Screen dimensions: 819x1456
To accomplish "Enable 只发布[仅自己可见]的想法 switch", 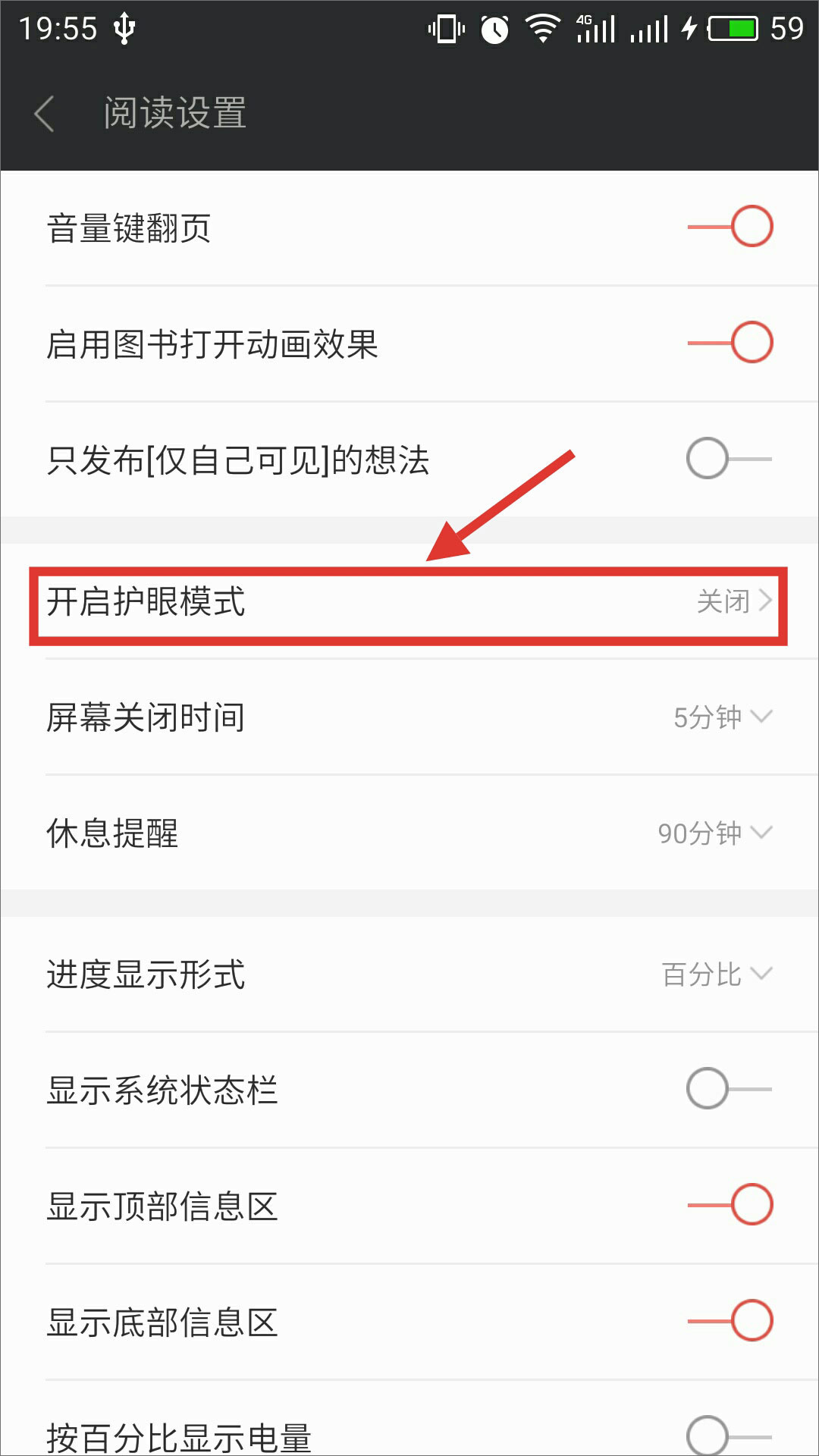I will pos(728,459).
